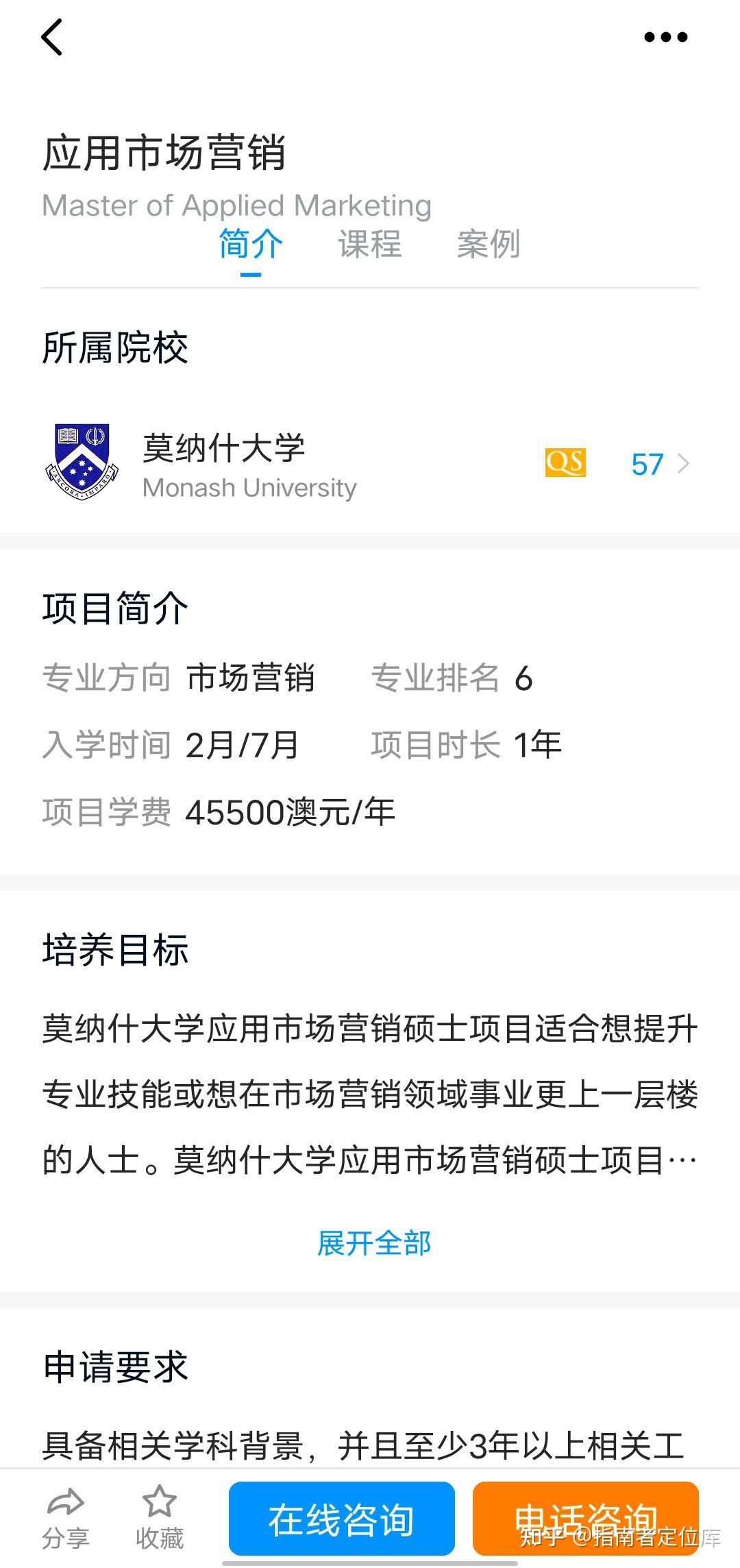The width and height of the screenshot is (740, 1568).
Task: Switch to the 案例 tab
Action: pos(489,244)
